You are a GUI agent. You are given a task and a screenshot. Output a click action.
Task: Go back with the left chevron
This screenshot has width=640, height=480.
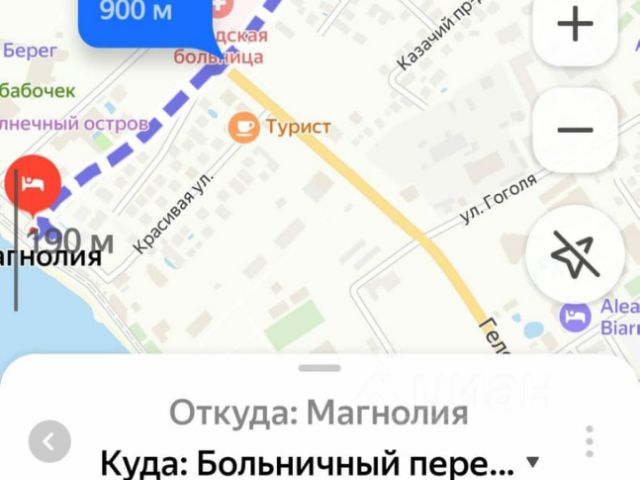[49, 440]
